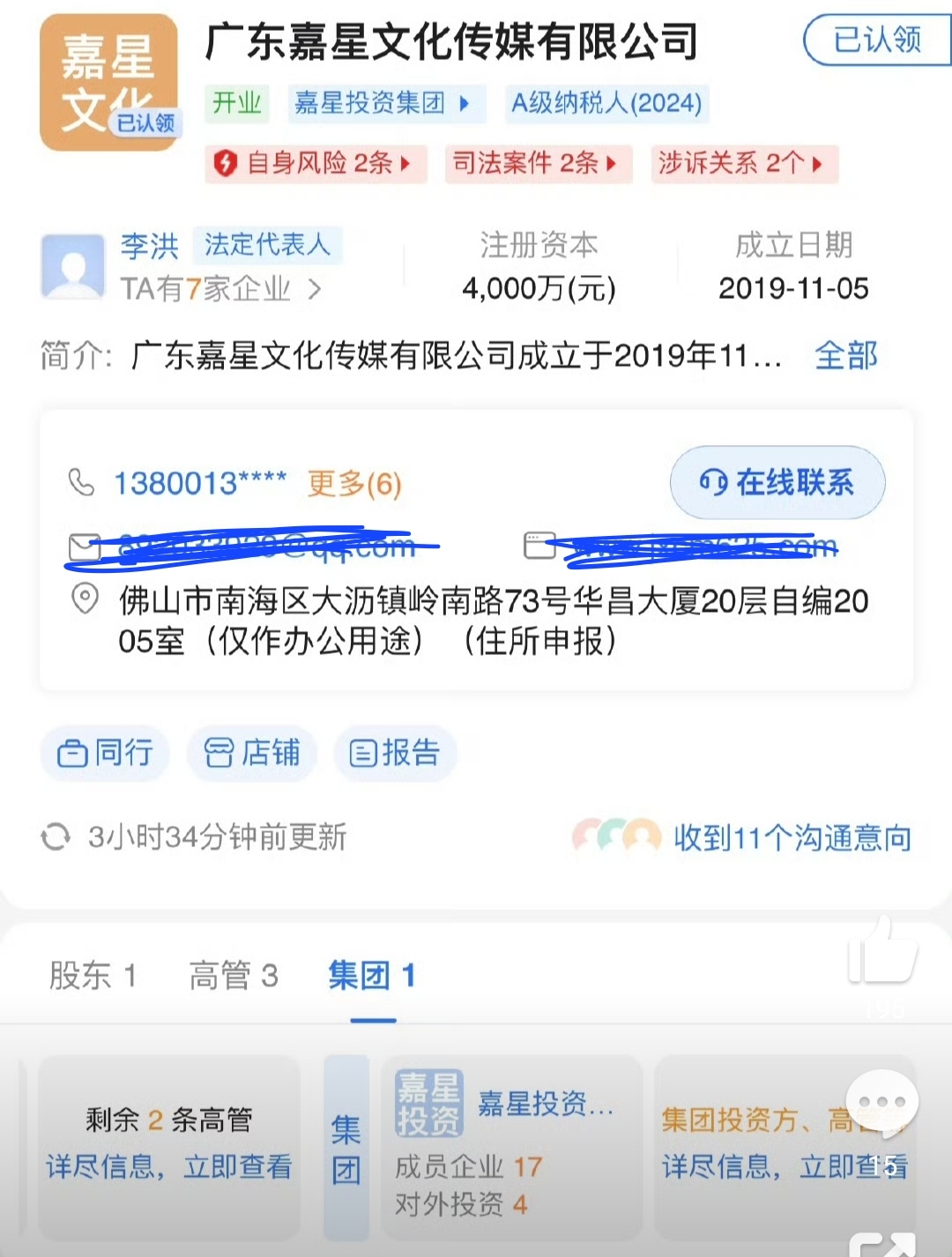This screenshot has height=1257, width=952.
Task: Like the video with thumbs-up icon
Action: tap(882, 950)
